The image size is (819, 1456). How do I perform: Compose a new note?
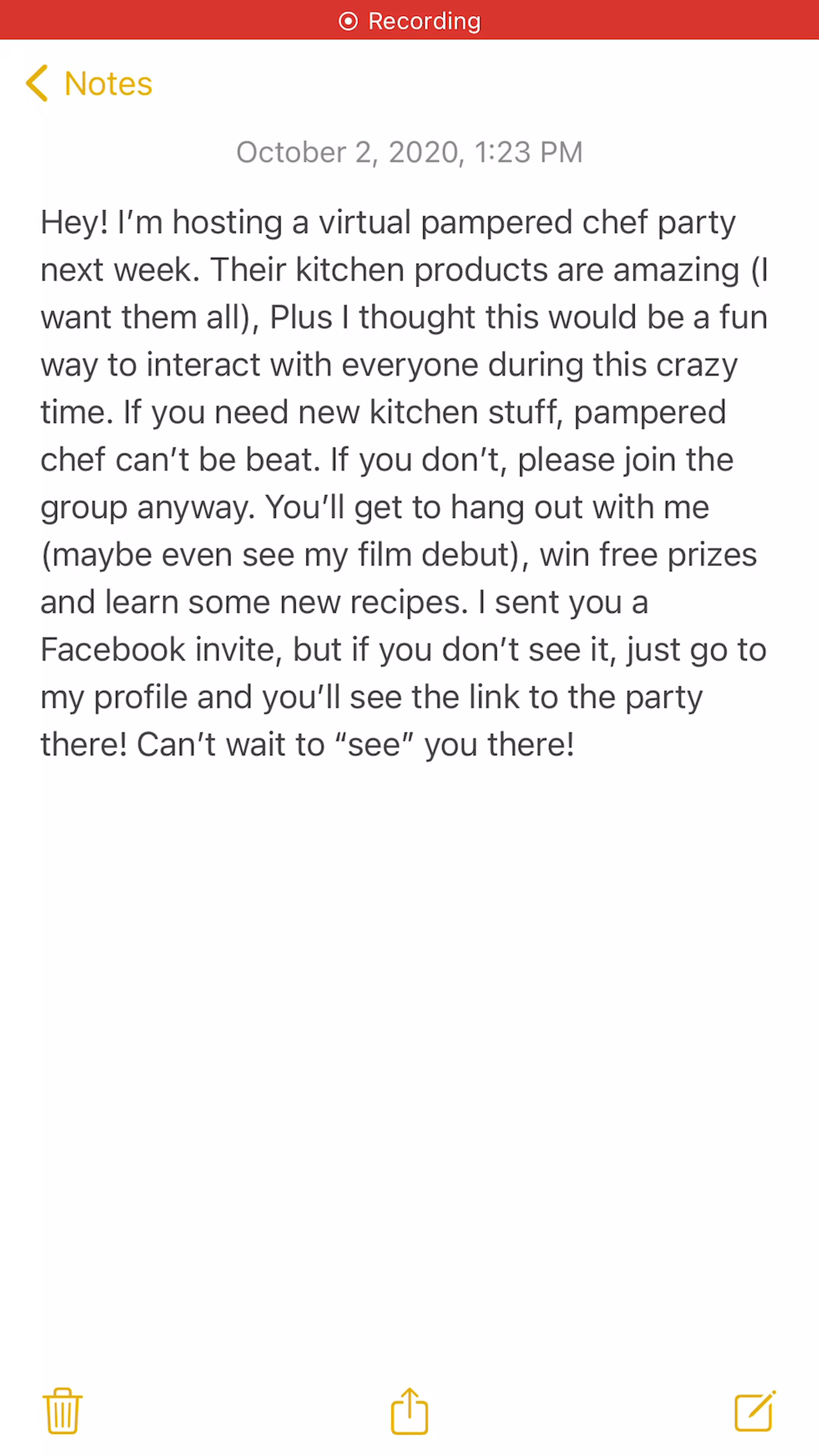(755, 1411)
